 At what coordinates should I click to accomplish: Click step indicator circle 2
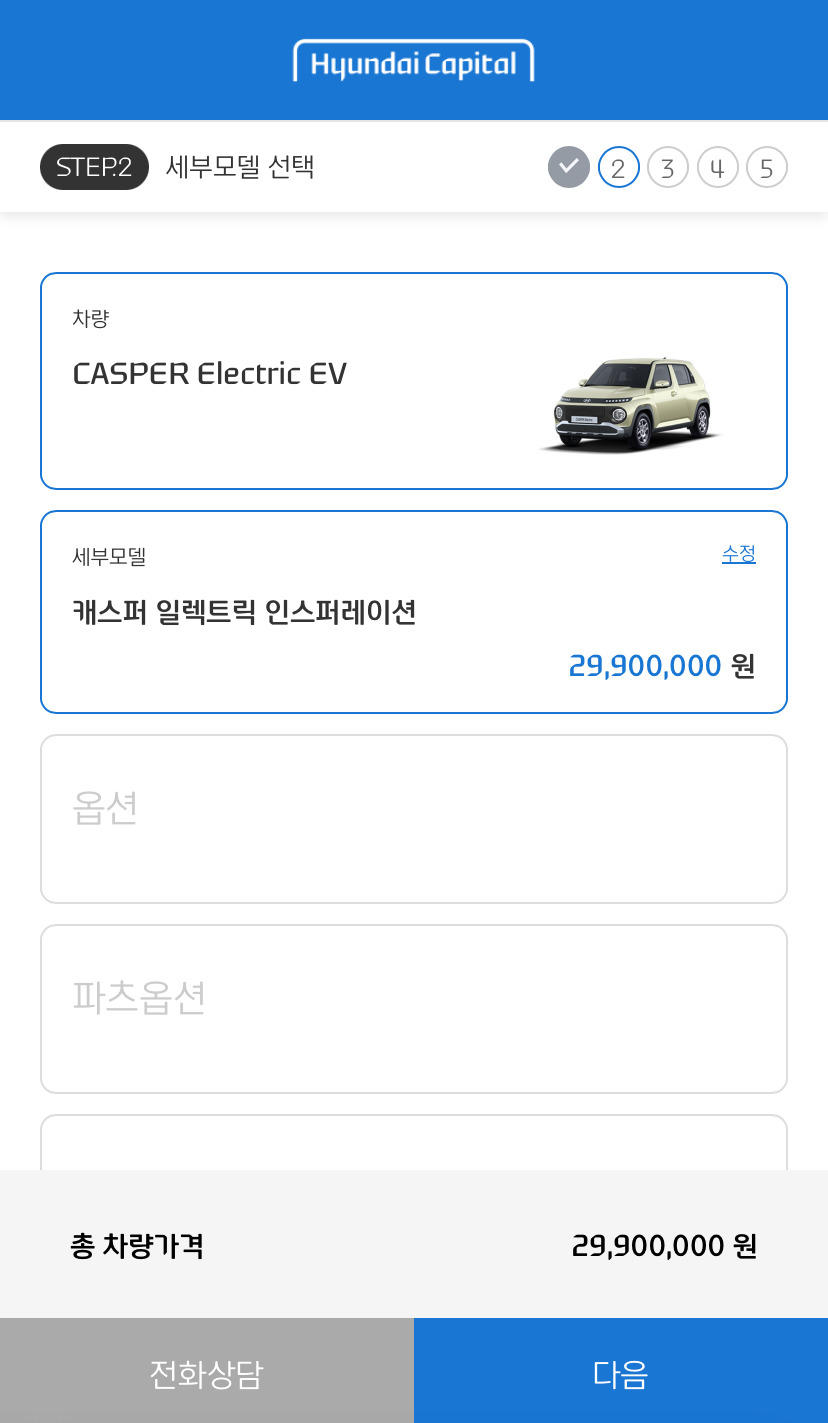point(618,167)
